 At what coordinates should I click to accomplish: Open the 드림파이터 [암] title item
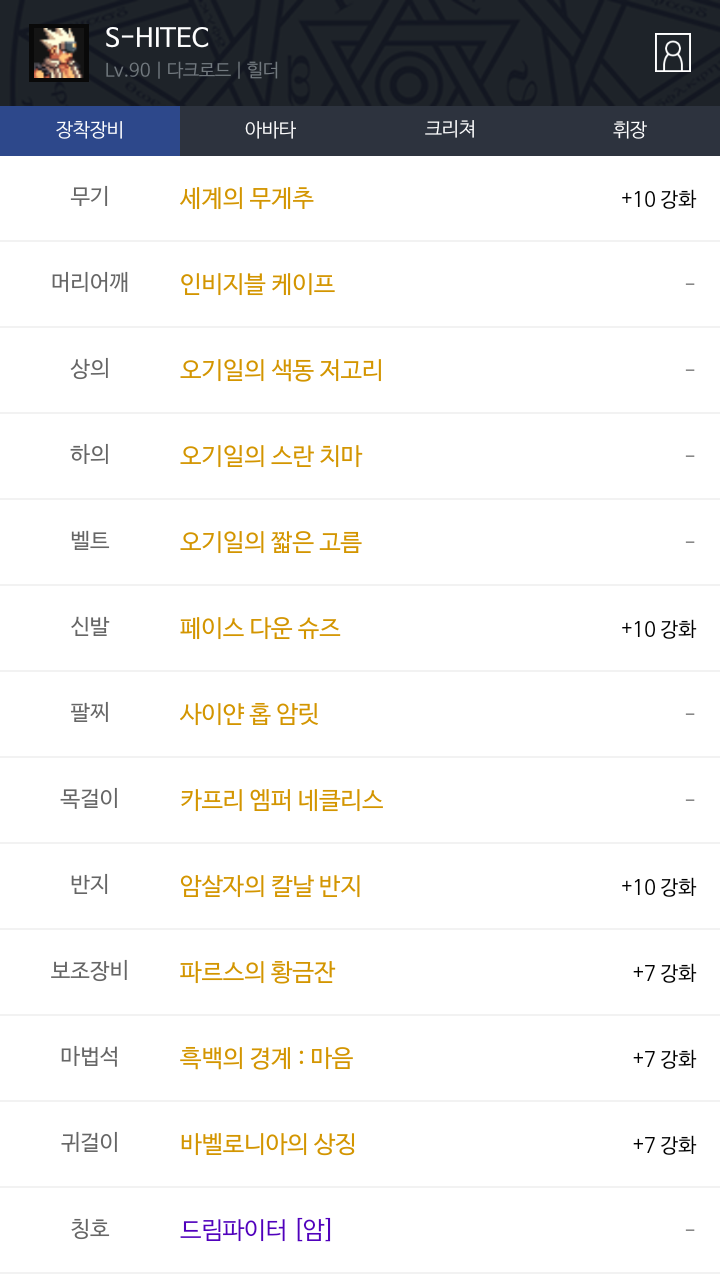tap(255, 1230)
